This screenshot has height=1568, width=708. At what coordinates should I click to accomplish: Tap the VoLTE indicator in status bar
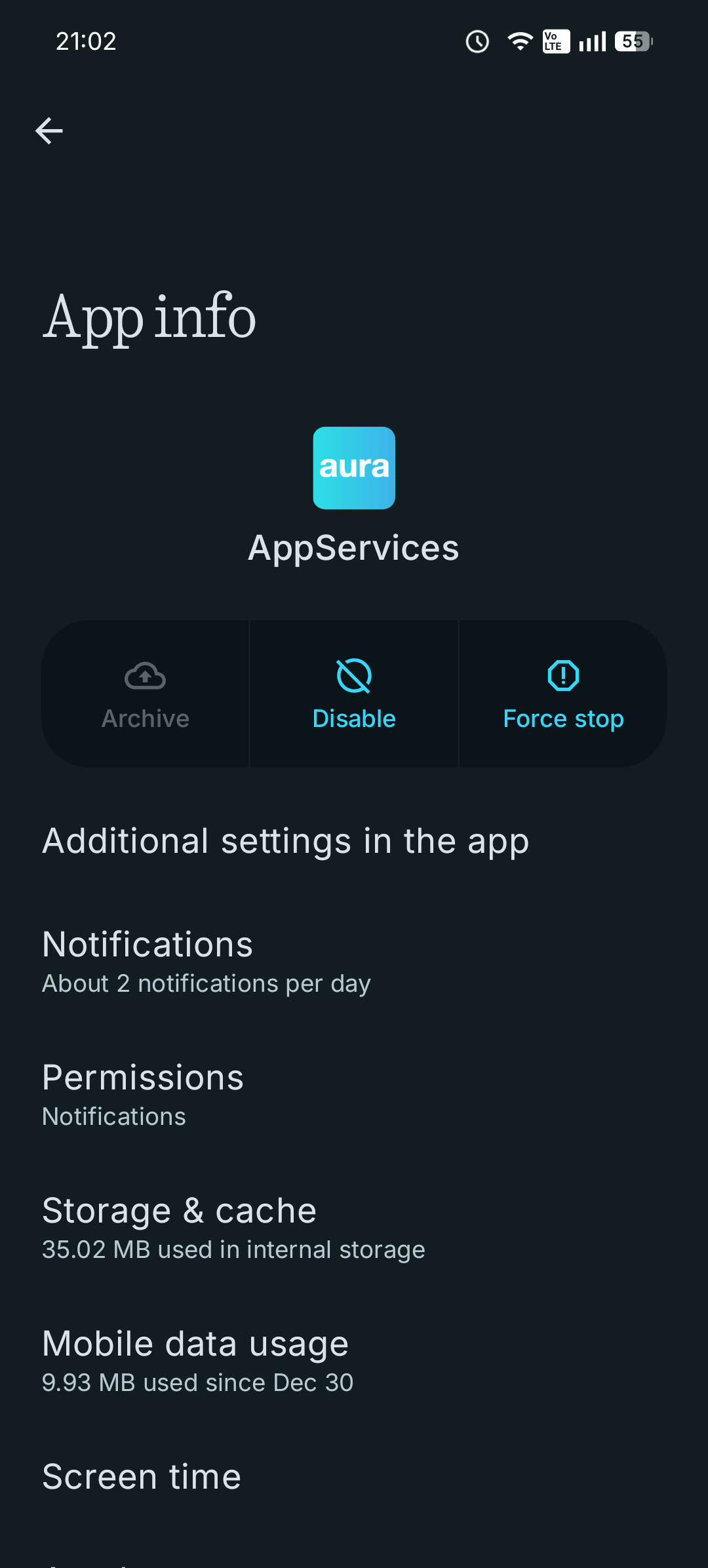[555, 41]
